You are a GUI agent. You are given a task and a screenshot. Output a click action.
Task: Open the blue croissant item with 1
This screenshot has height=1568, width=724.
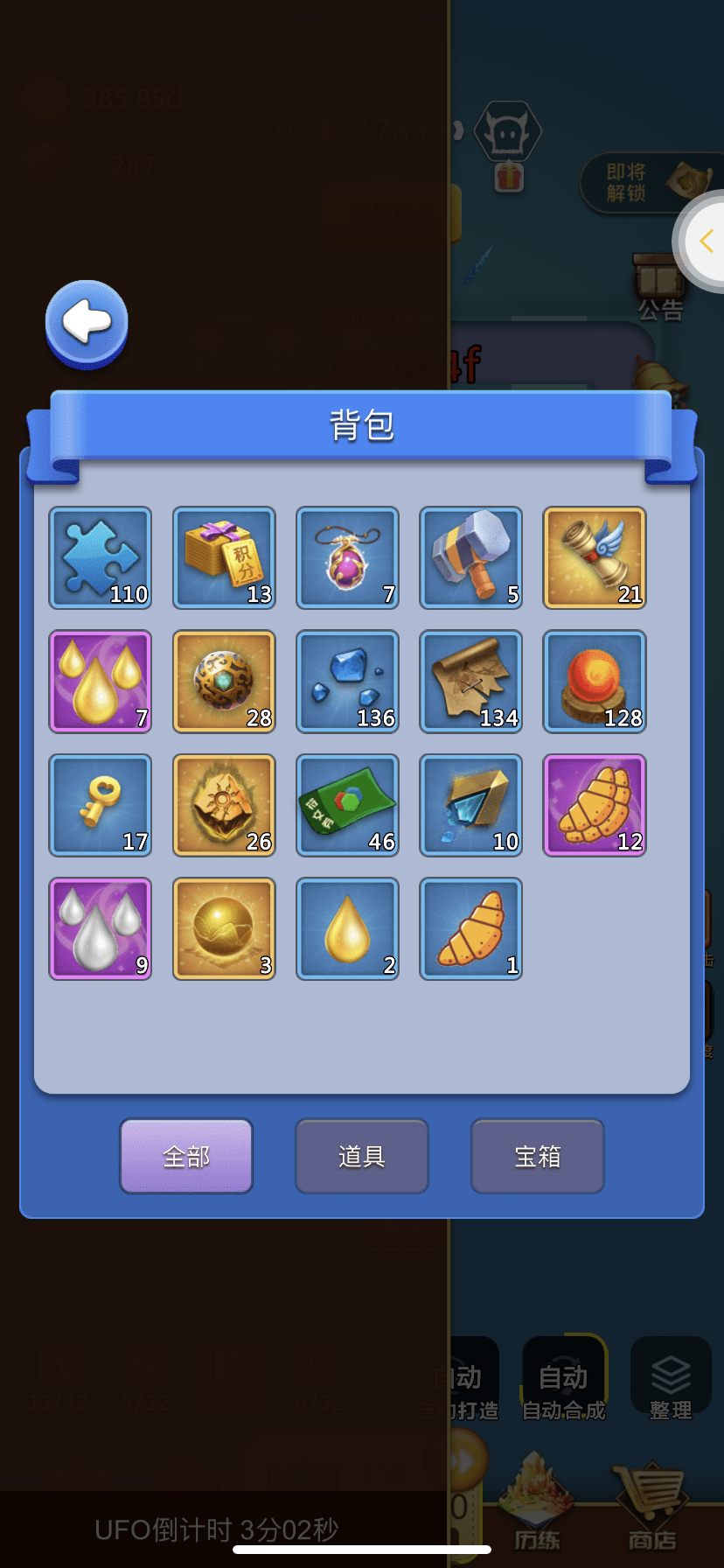click(471, 928)
